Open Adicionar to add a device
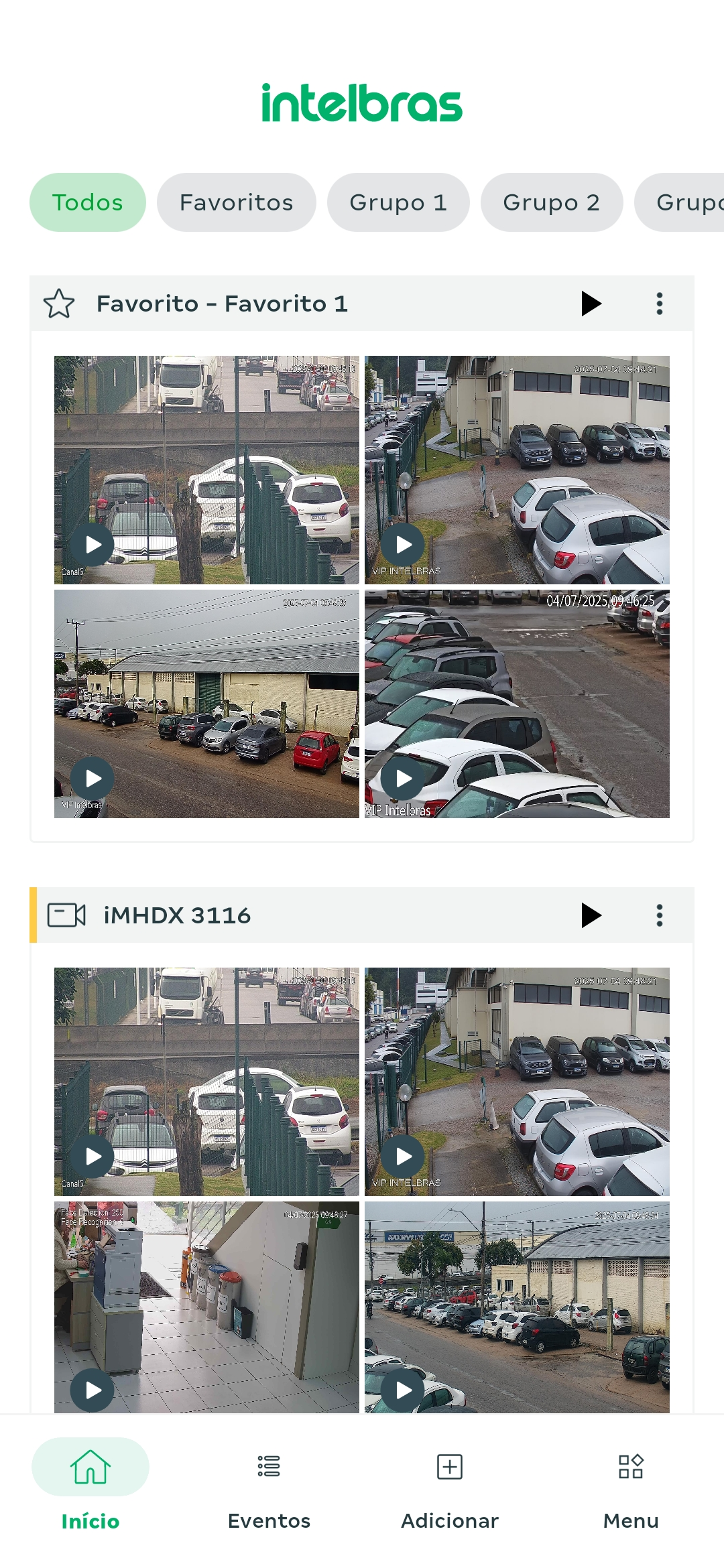Screen dimensions: 724x1568 [x=450, y=1486]
